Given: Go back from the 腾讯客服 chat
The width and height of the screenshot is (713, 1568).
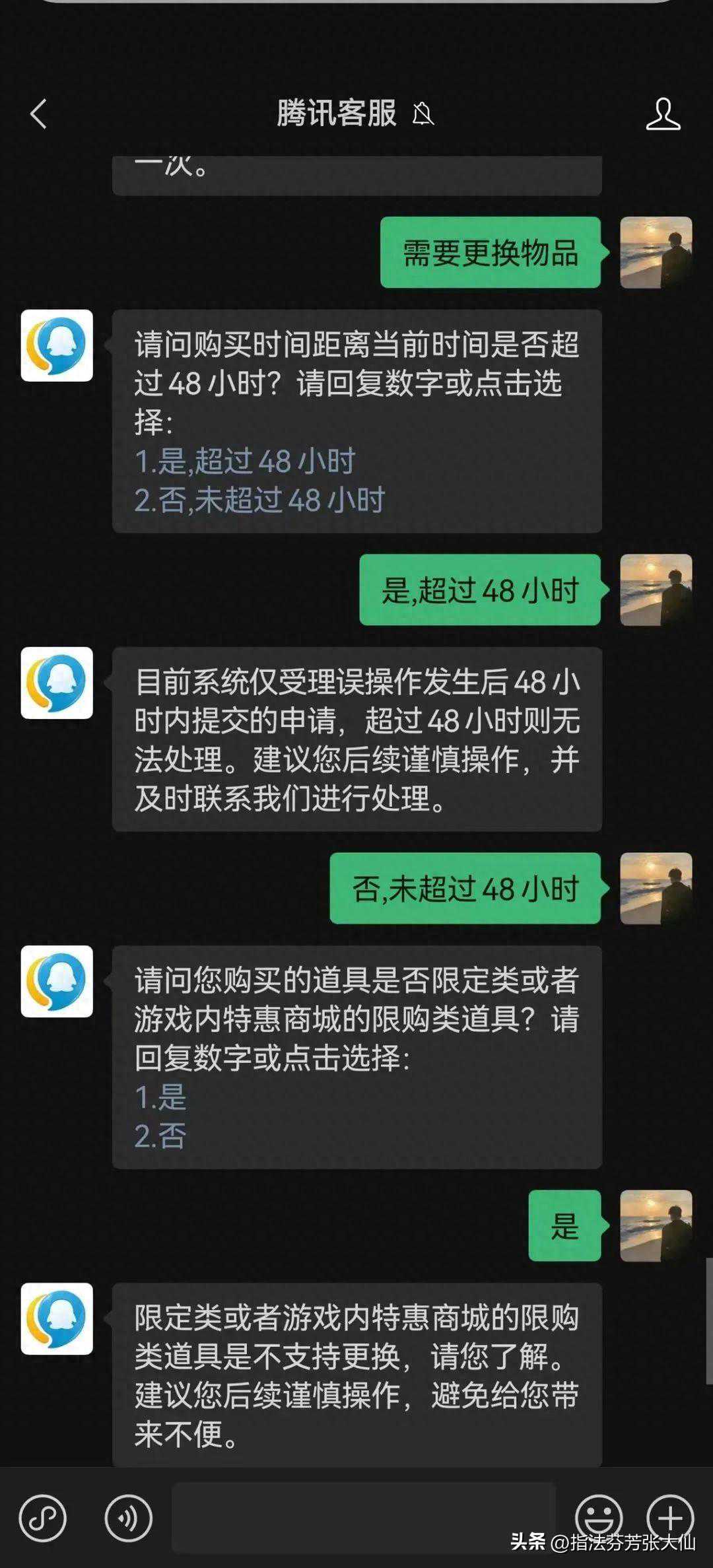Looking at the screenshot, I should (39, 114).
